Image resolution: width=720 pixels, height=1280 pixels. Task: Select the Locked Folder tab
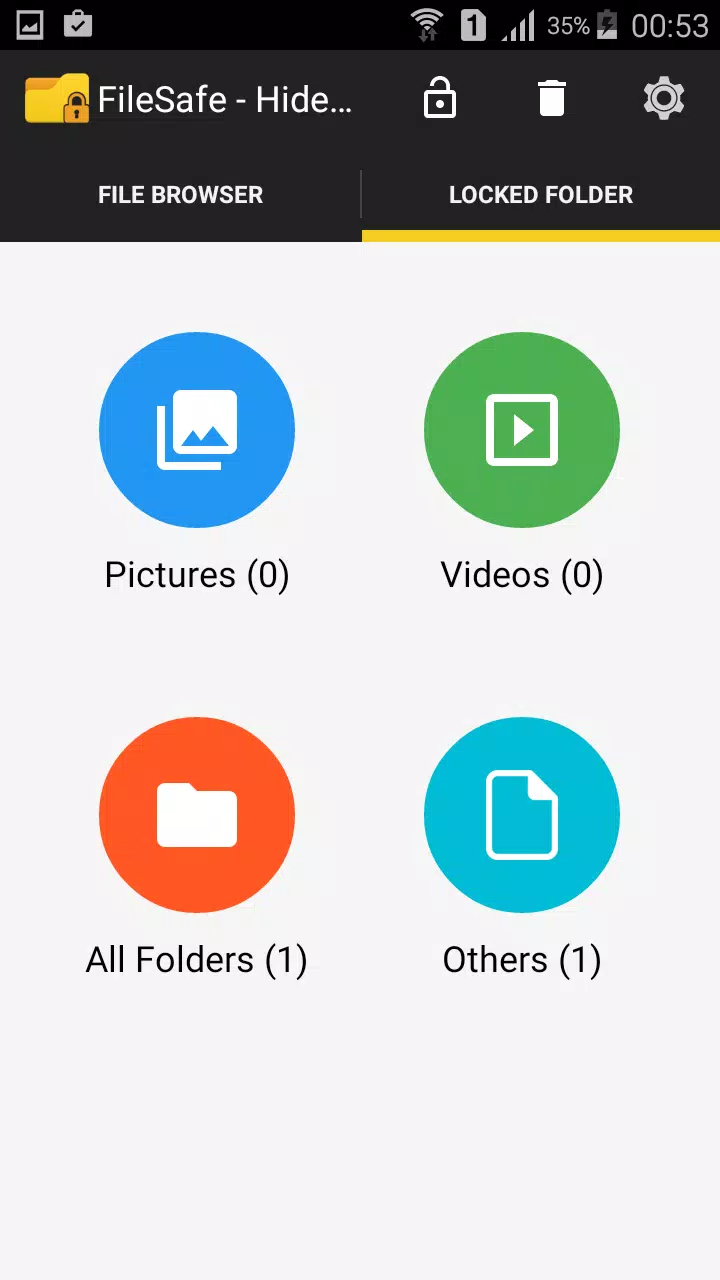(541, 195)
